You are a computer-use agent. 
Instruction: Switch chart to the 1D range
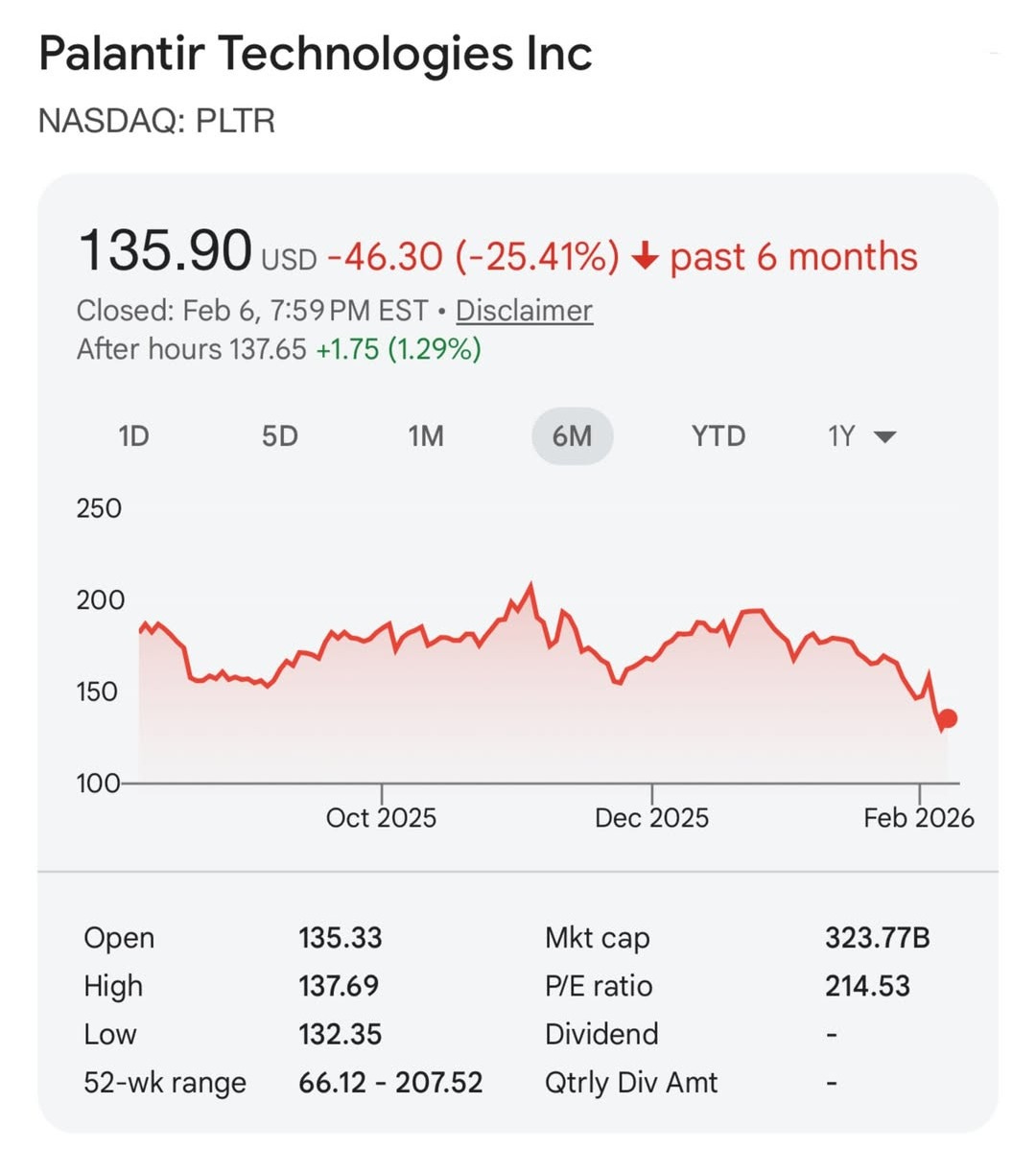(133, 436)
